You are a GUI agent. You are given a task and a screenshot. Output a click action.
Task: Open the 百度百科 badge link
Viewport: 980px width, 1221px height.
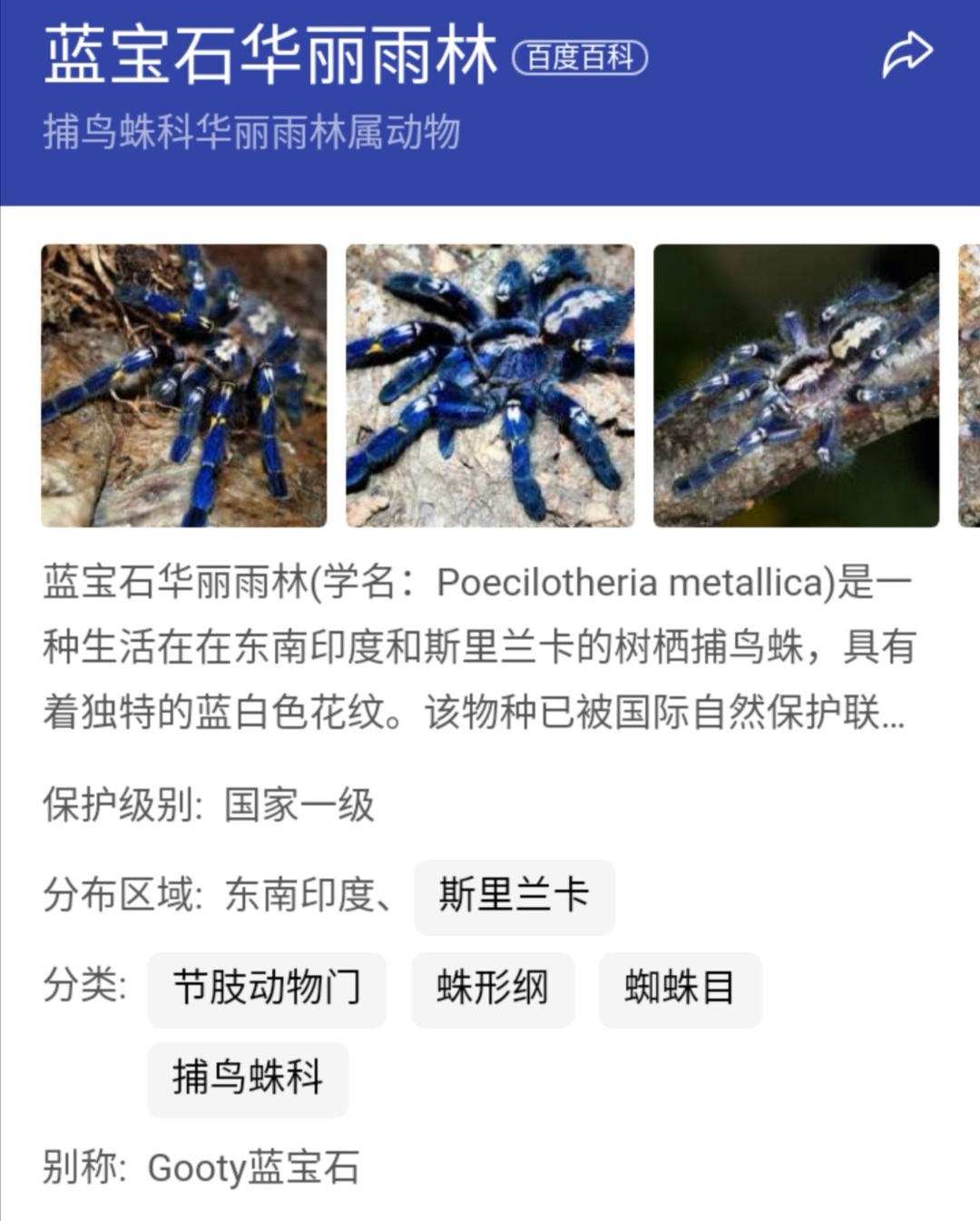tap(580, 58)
